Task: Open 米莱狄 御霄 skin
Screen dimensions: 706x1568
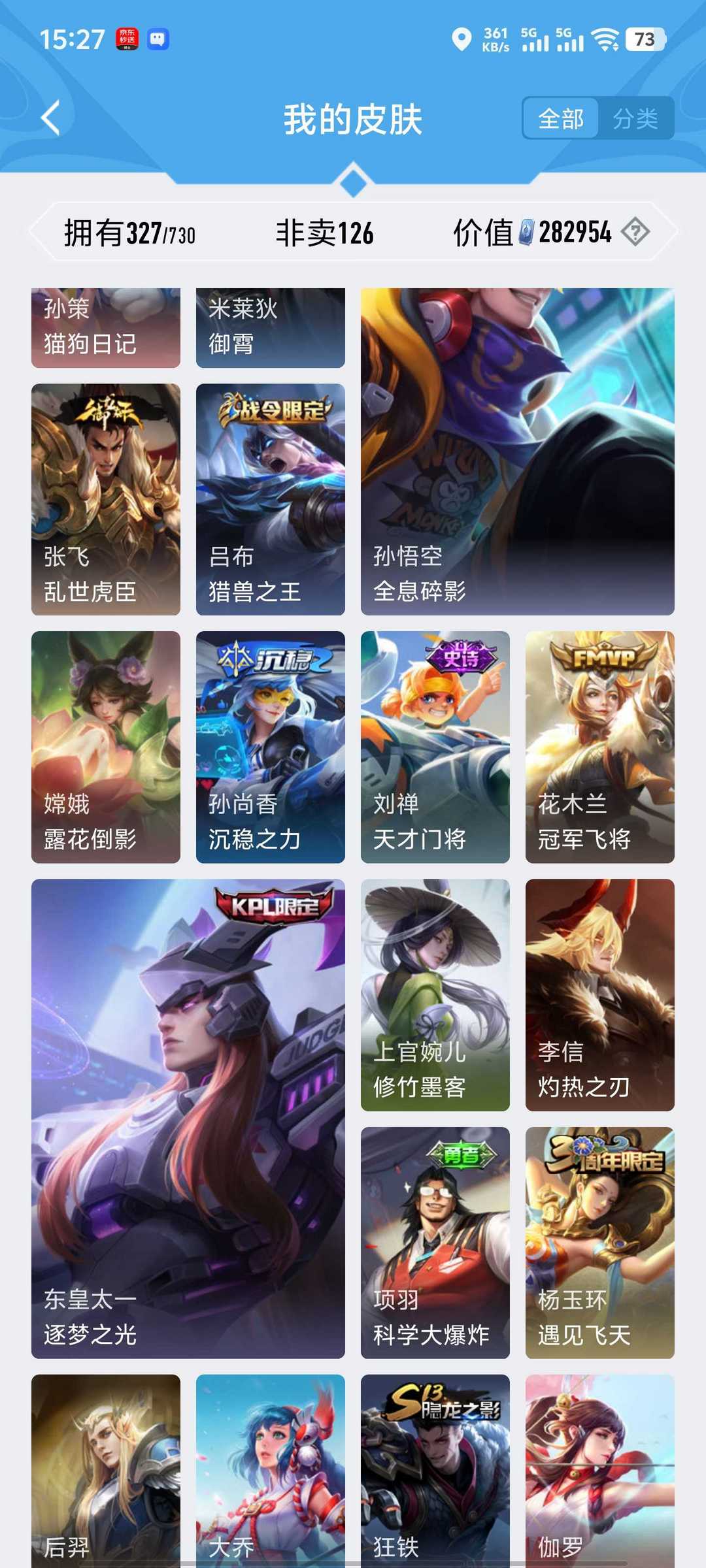Action: (271, 327)
